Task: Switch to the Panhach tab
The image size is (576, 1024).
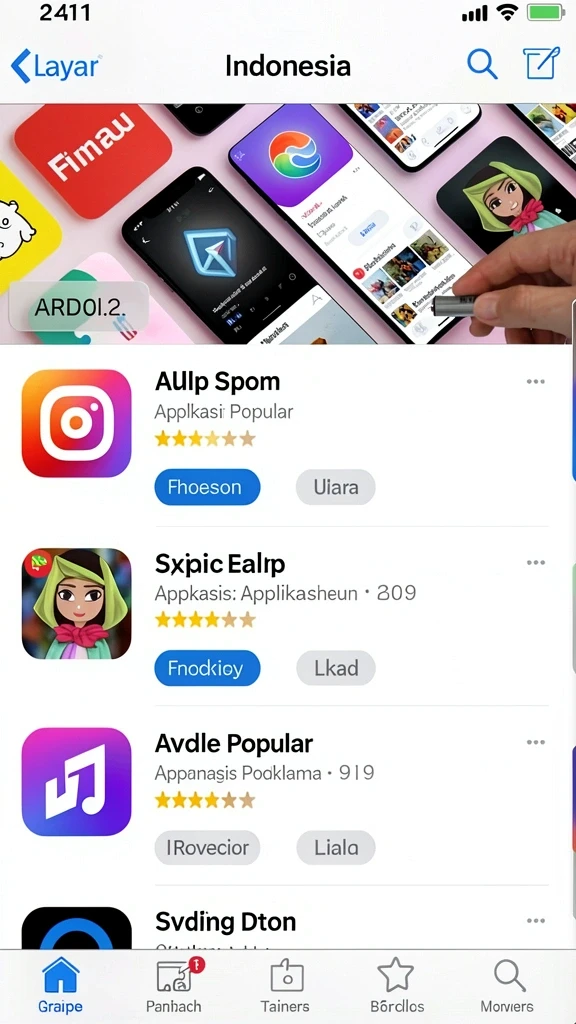Action: pos(174,985)
